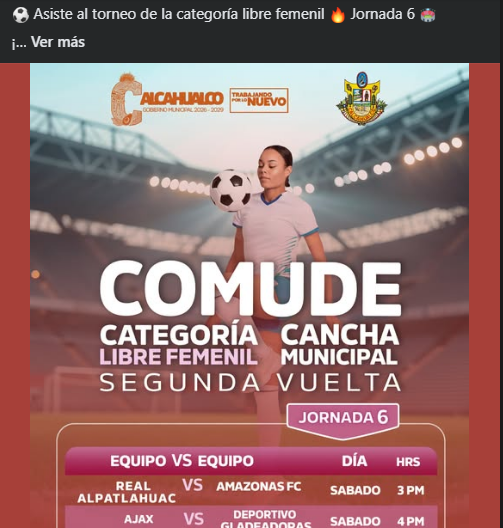This screenshot has height=528, width=503.
Task: Open the COMUDE Jornada 6 poster image
Action: click(x=249, y=295)
